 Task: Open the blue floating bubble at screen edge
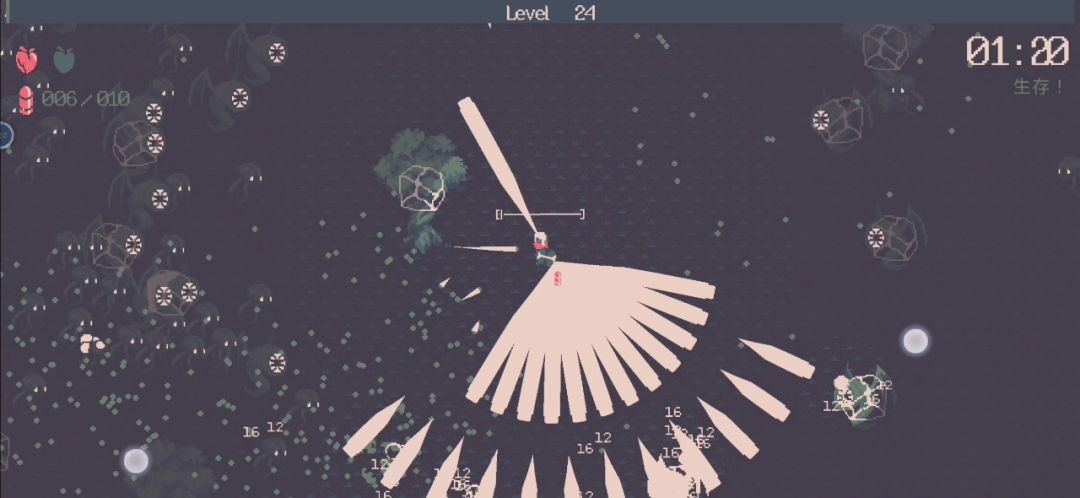point(4,135)
